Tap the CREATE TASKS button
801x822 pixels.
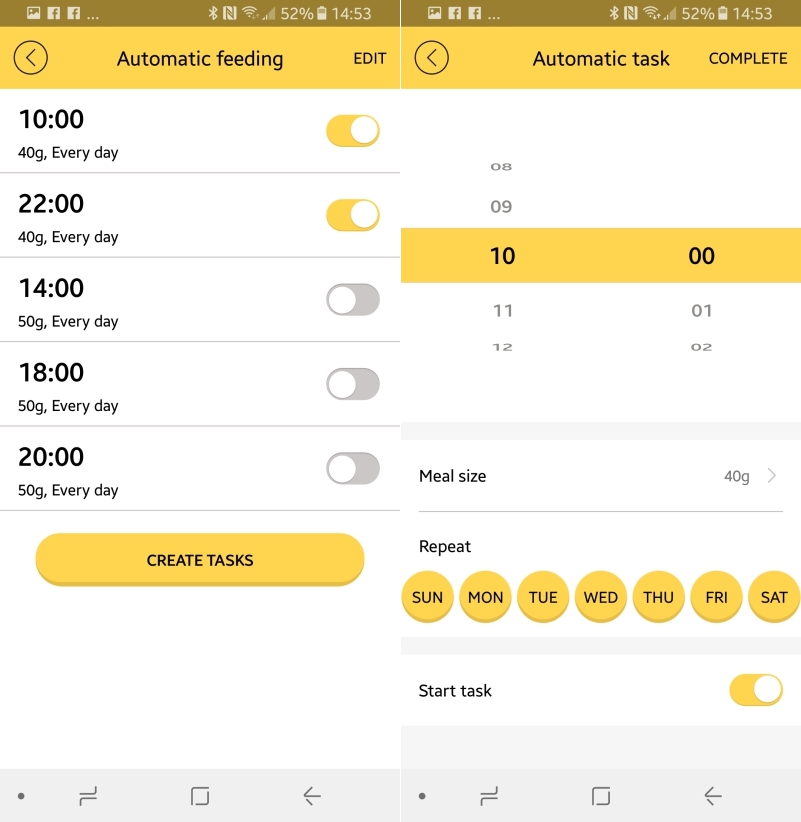click(200, 560)
